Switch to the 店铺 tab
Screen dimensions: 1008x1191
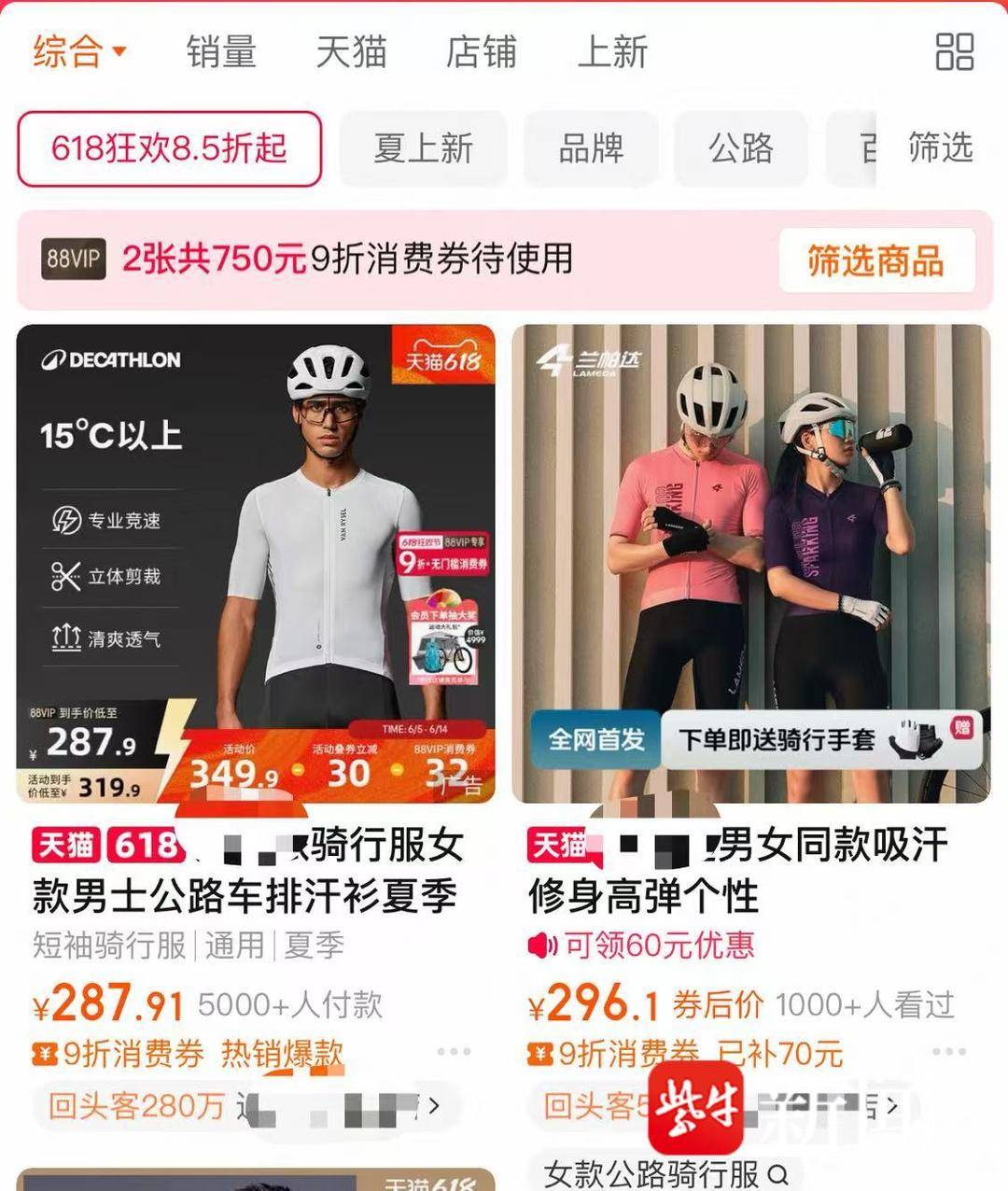coord(481,51)
